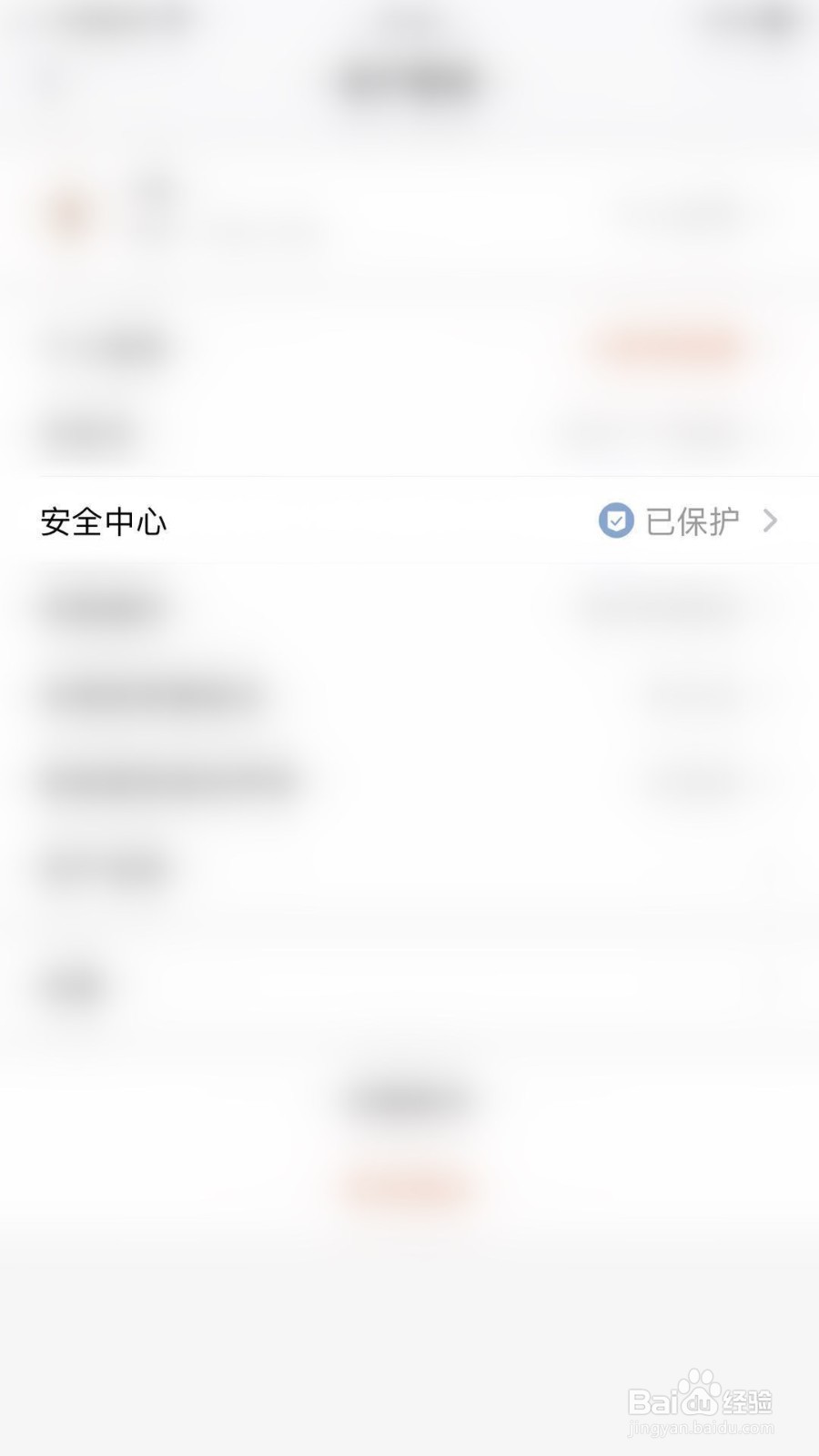Open the 安全中心 menu entry
The height and width of the screenshot is (1456, 819).
(103, 521)
